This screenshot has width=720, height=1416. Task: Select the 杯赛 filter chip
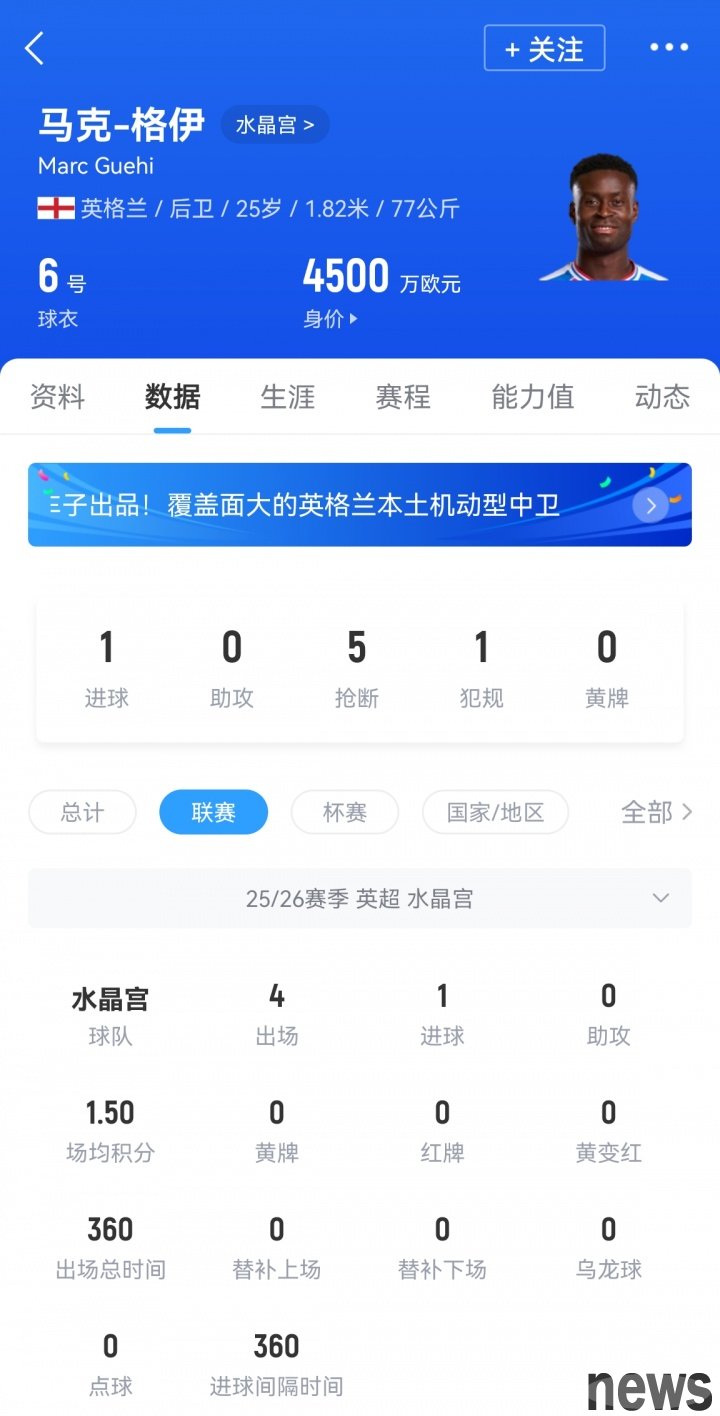coord(344,812)
